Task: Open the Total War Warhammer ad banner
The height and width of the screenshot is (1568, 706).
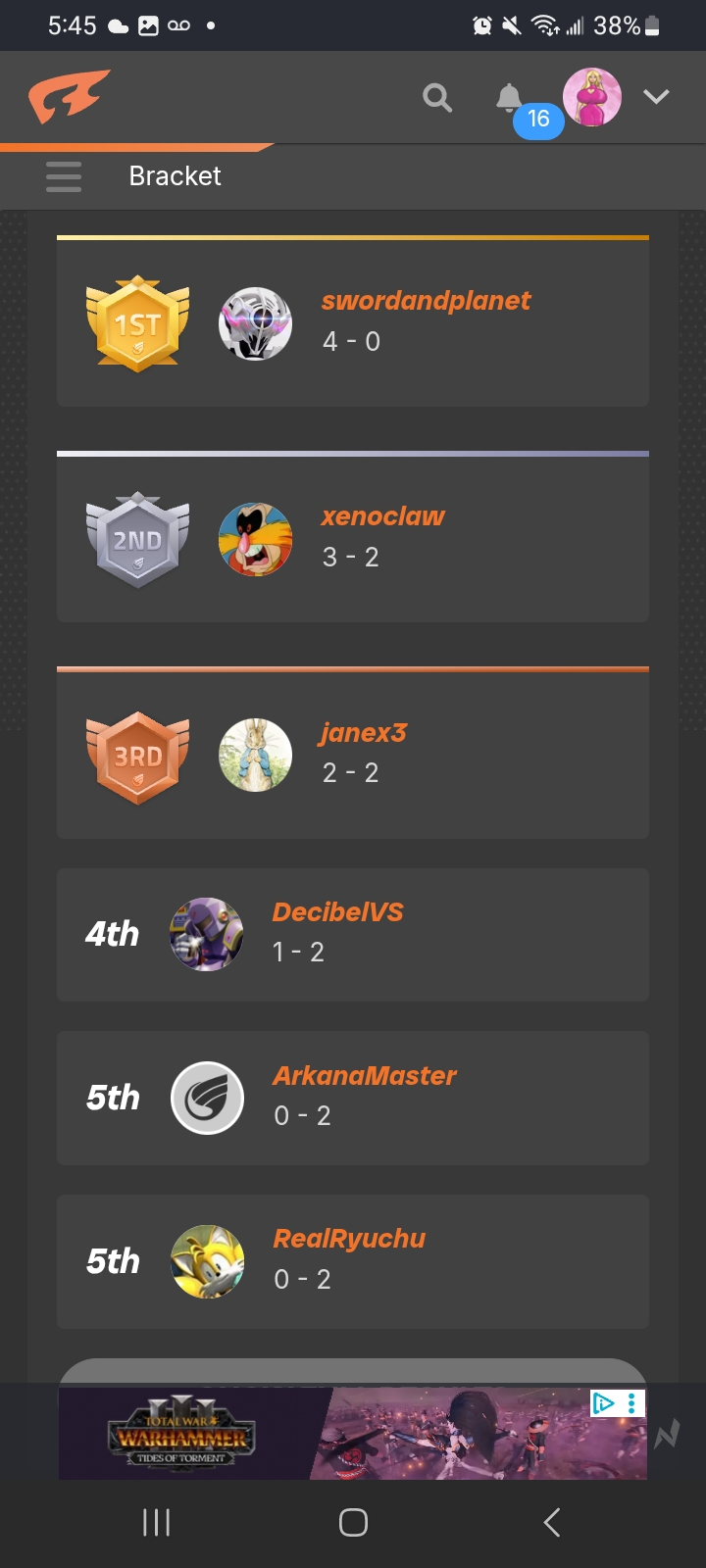Action: (324, 1435)
